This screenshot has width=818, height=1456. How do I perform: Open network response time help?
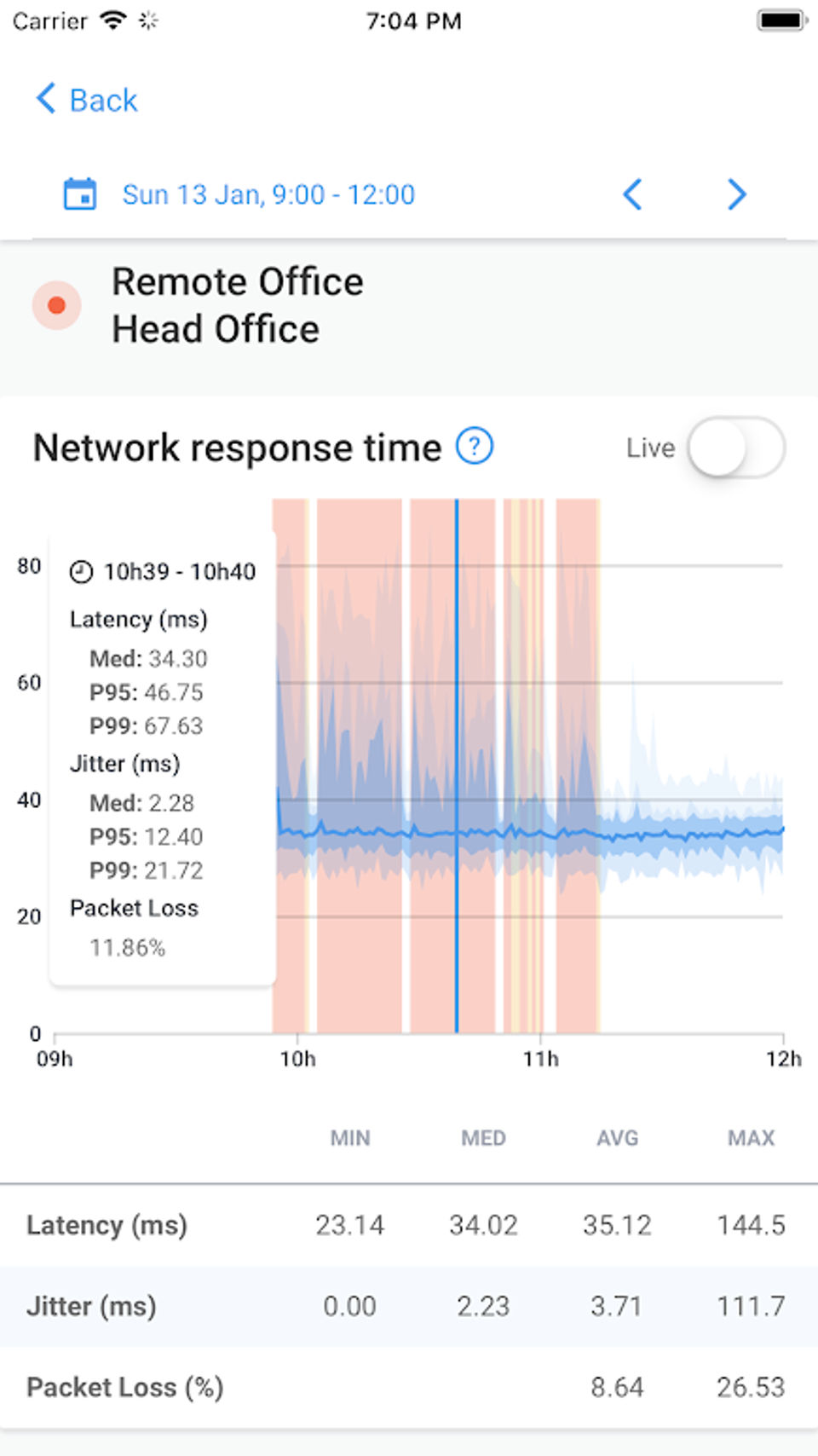475,446
